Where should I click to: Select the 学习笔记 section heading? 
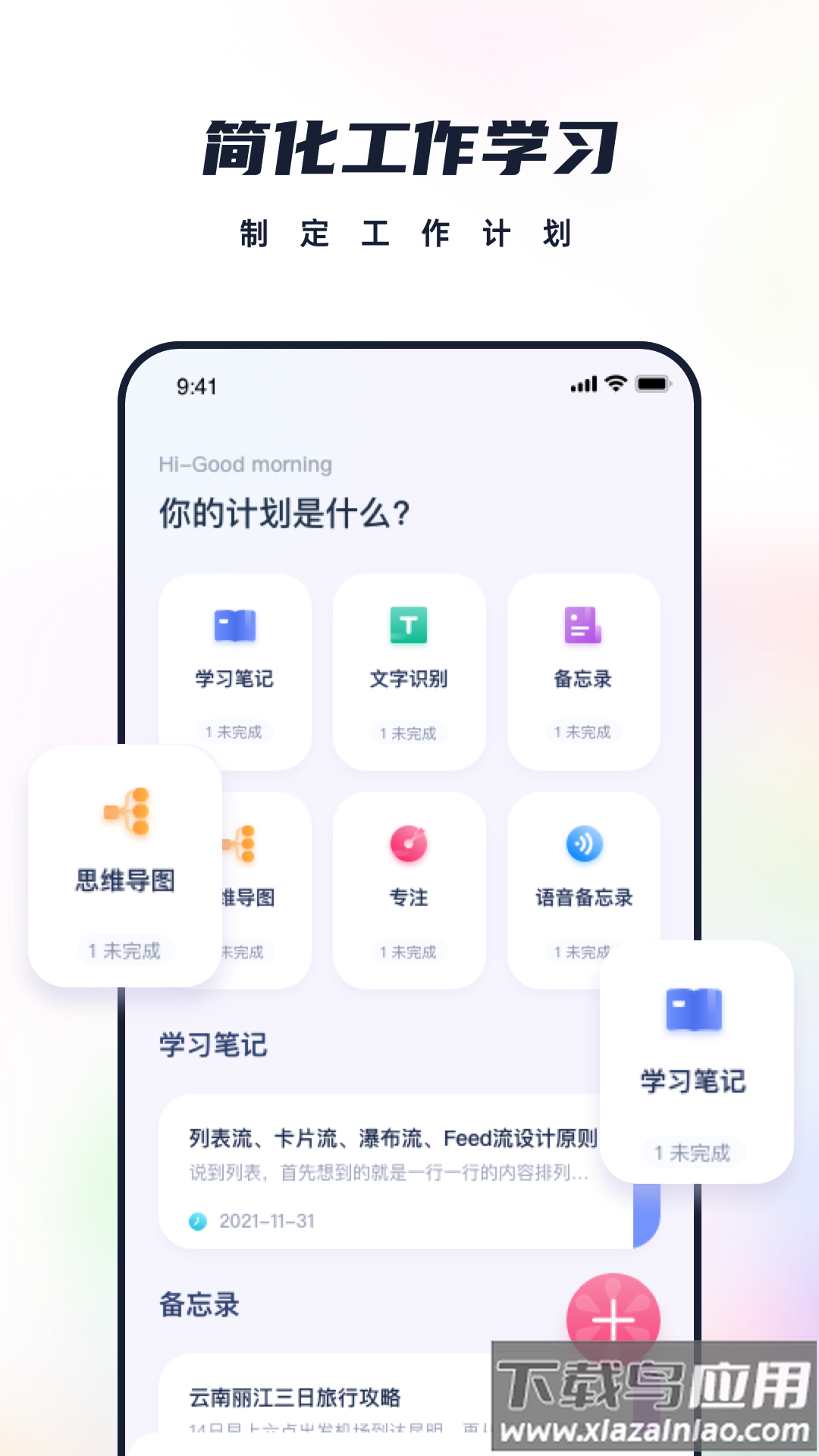[x=211, y=1045]
